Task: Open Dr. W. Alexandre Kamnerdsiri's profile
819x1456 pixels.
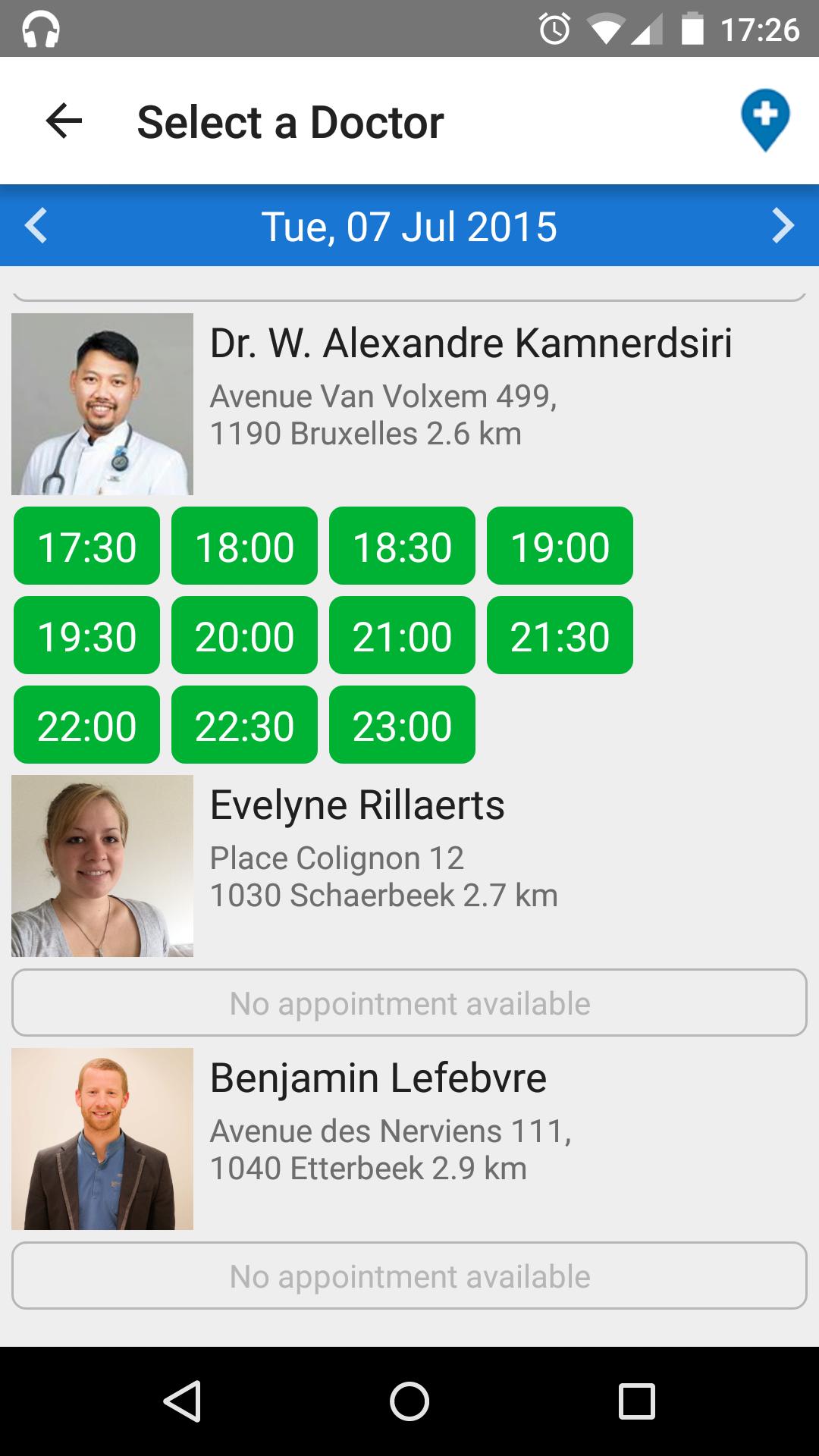Action: [470, 343]
